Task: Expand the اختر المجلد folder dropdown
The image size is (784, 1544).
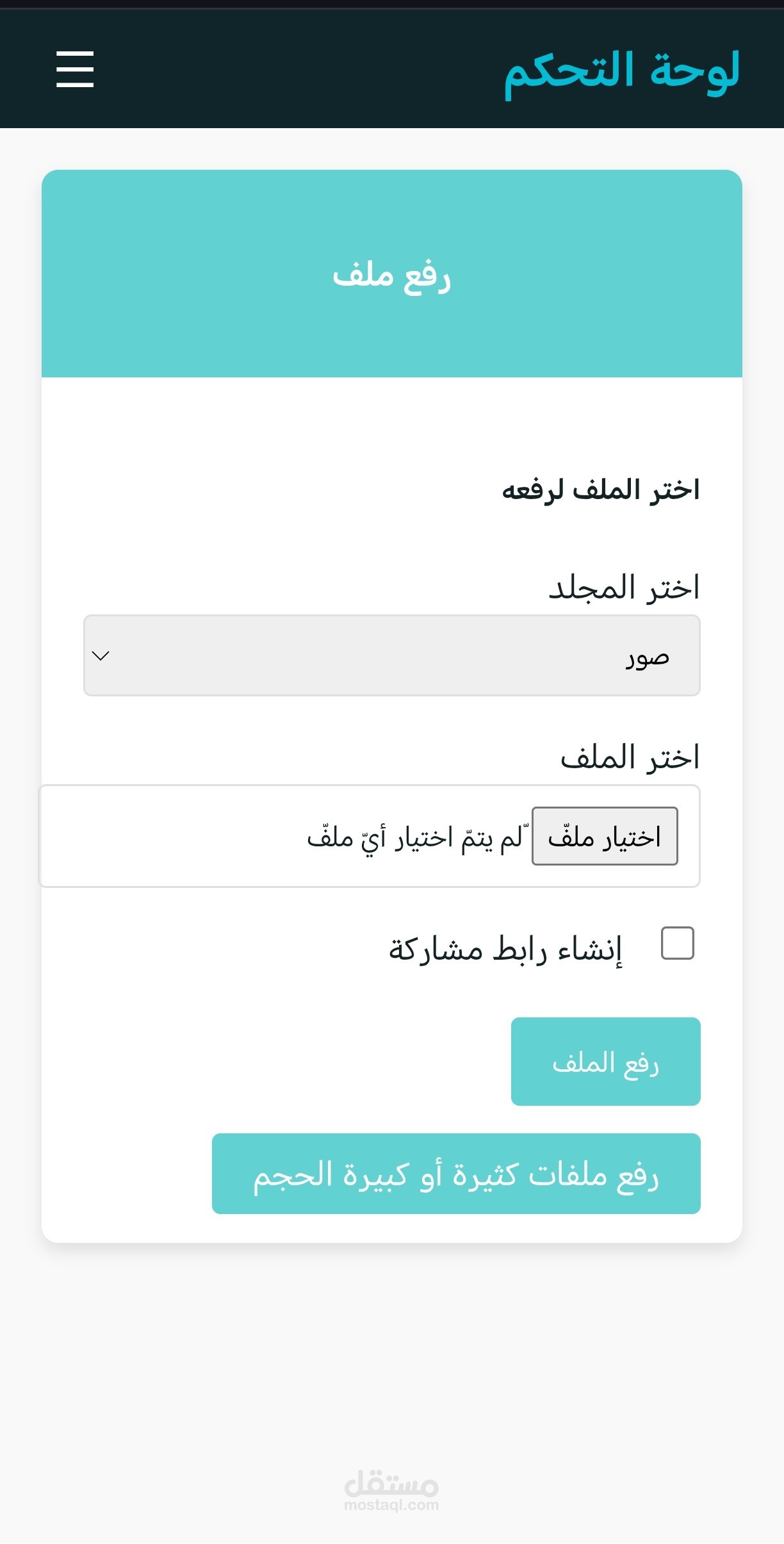Action: 391,655
